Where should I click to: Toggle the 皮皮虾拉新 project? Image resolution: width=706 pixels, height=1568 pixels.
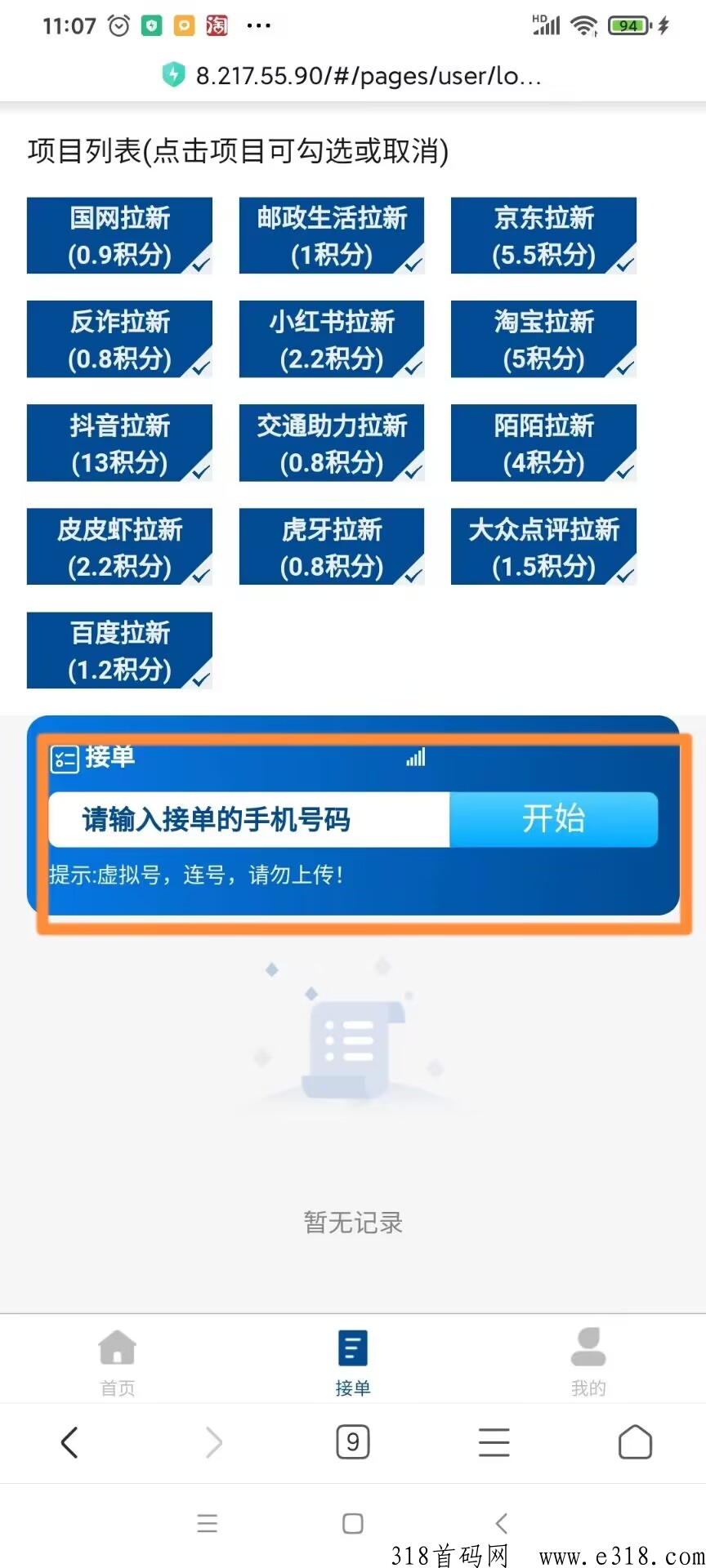tap(119, 547)
